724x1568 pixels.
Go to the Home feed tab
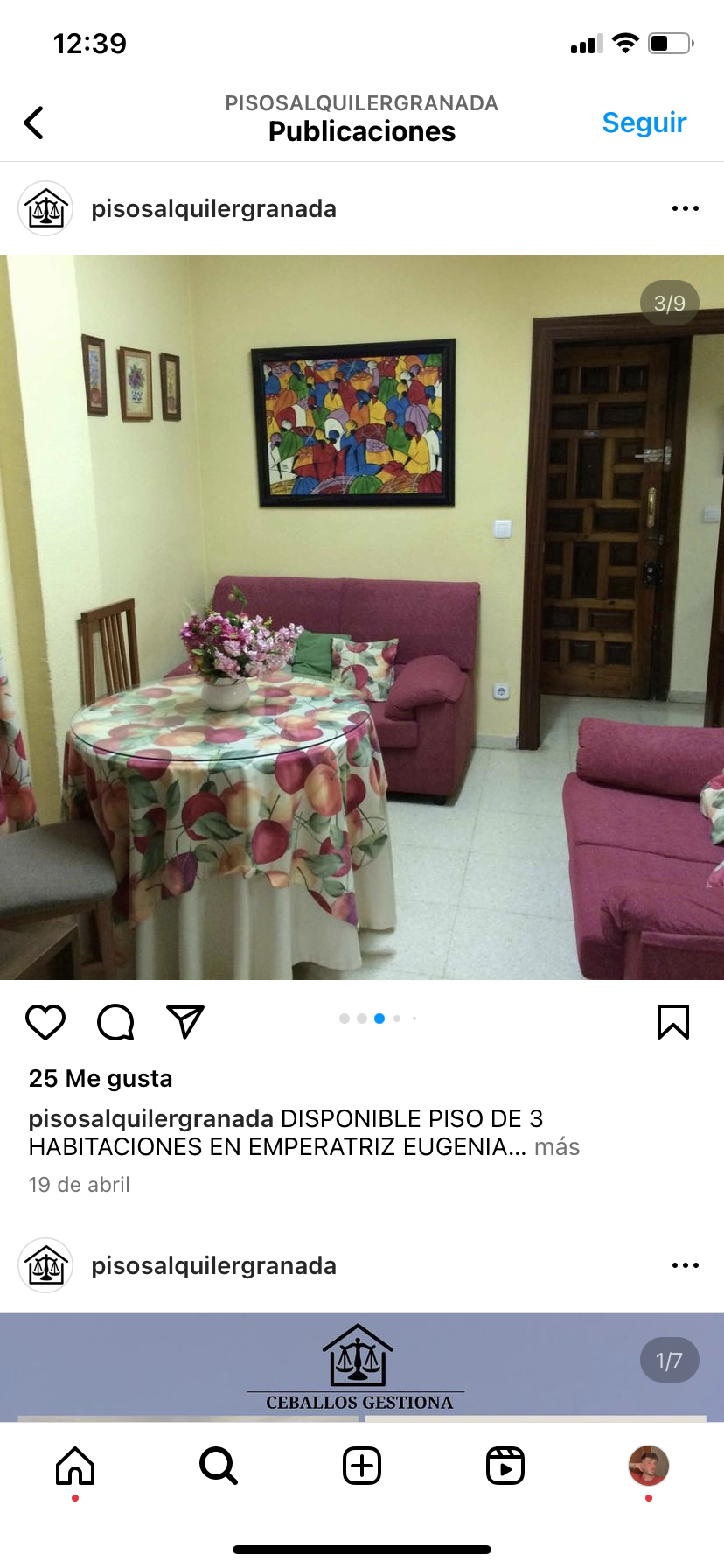point(75,1466)
